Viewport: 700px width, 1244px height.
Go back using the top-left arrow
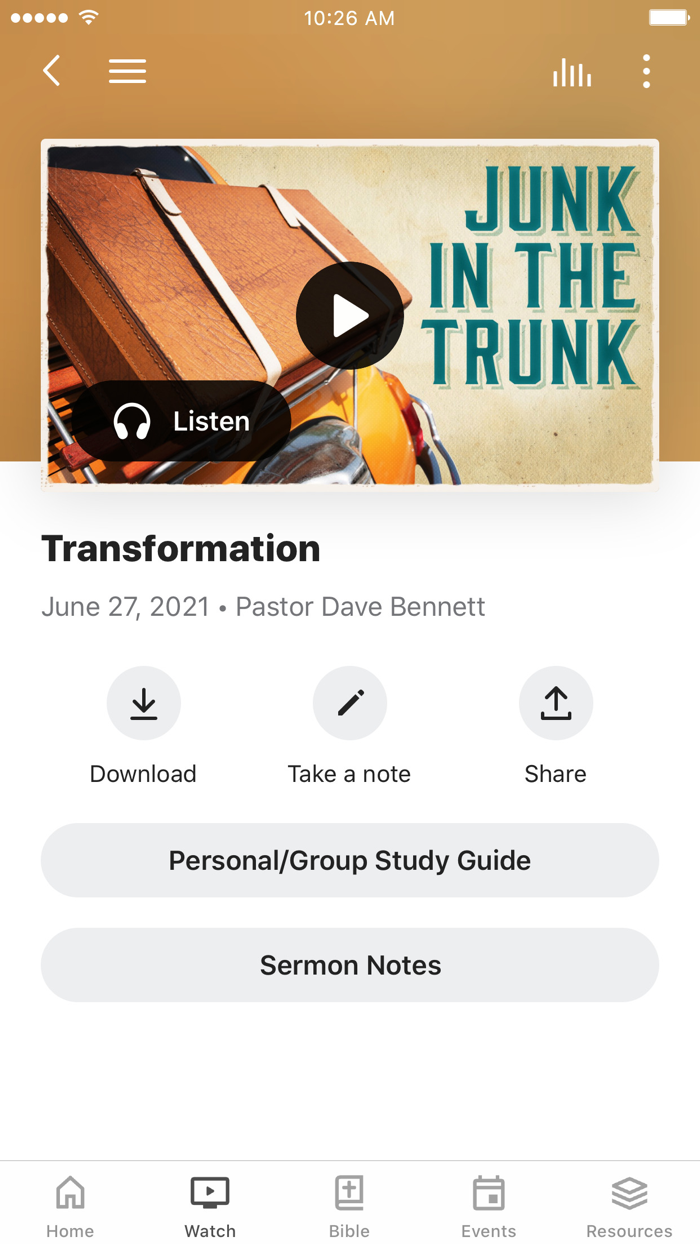pyautogui.click(x=52, y=71)
